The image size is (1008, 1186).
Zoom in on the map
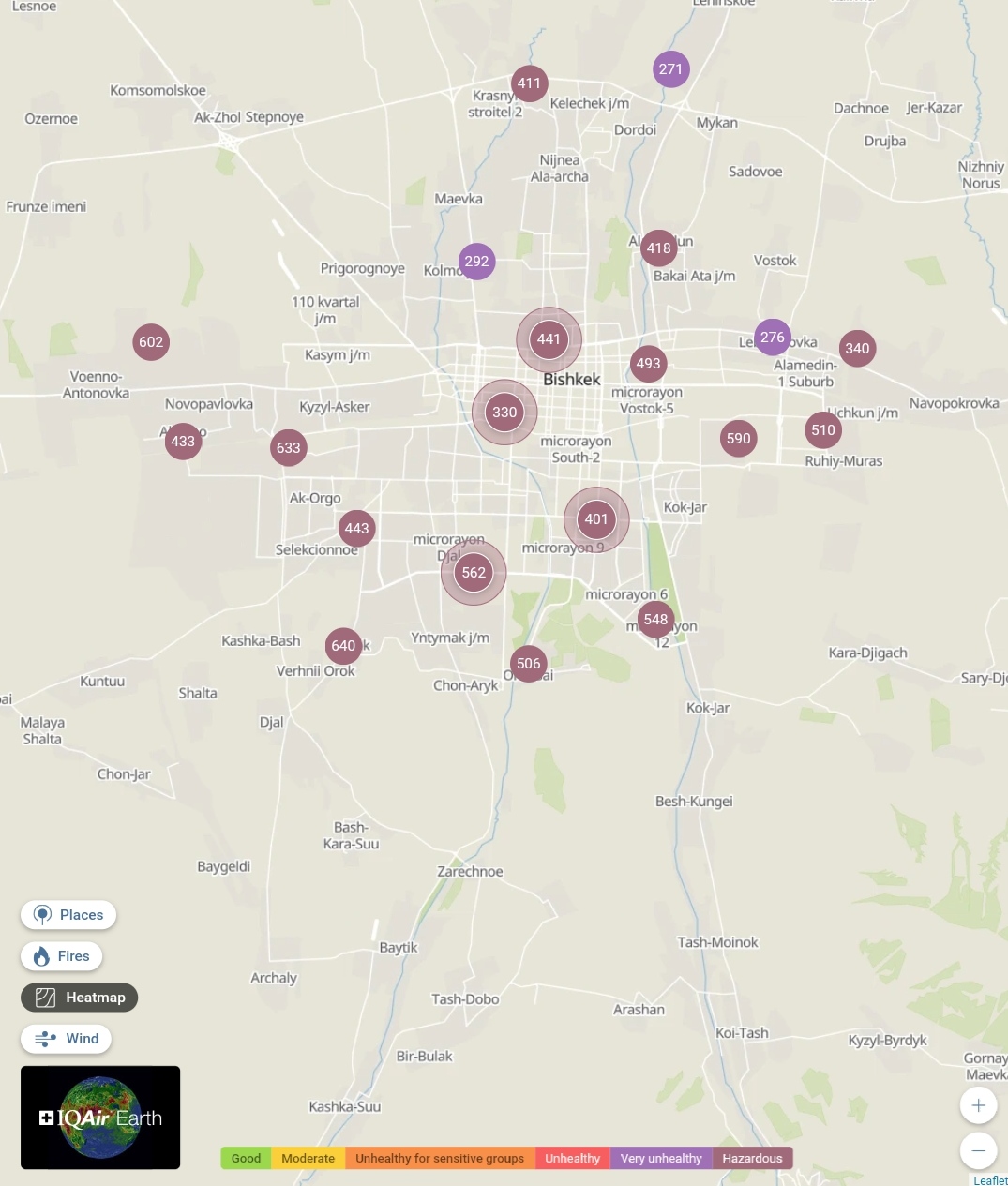coord(978,1105)
